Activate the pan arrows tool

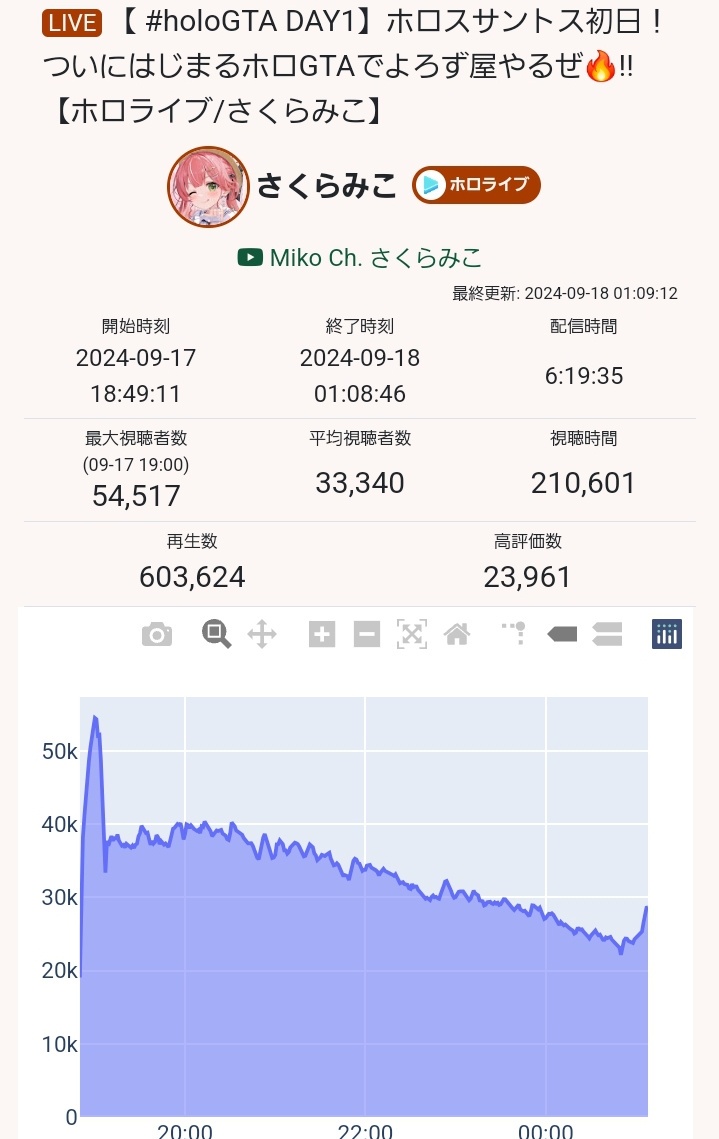click(x=262, y=634)
